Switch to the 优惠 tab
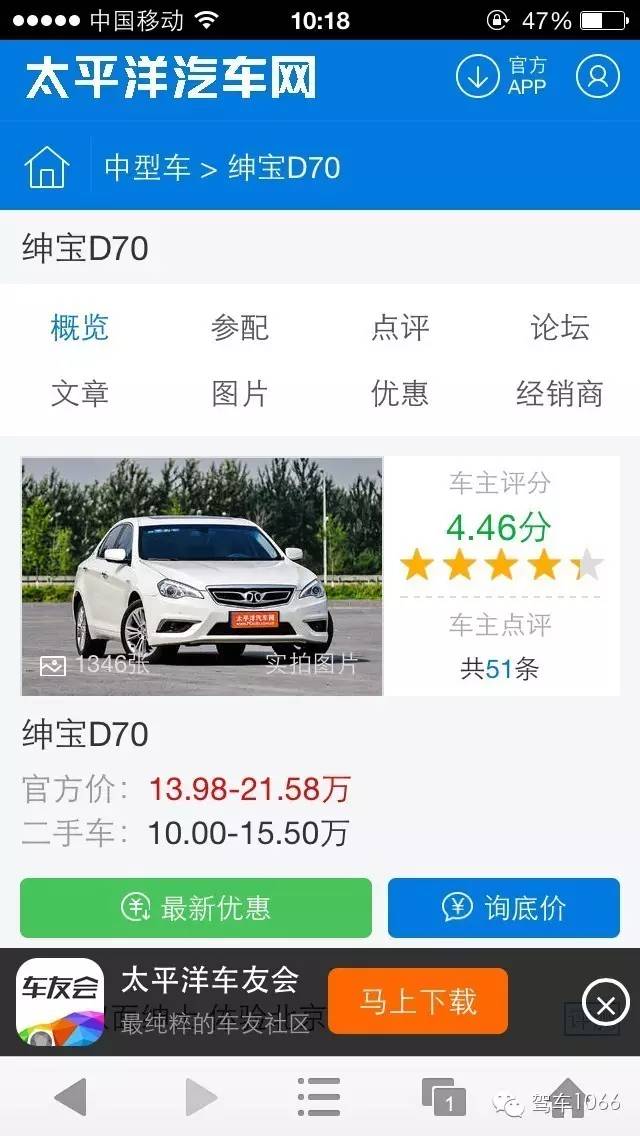Screen dimensions: 640x1136 click(x=400, y=393)
